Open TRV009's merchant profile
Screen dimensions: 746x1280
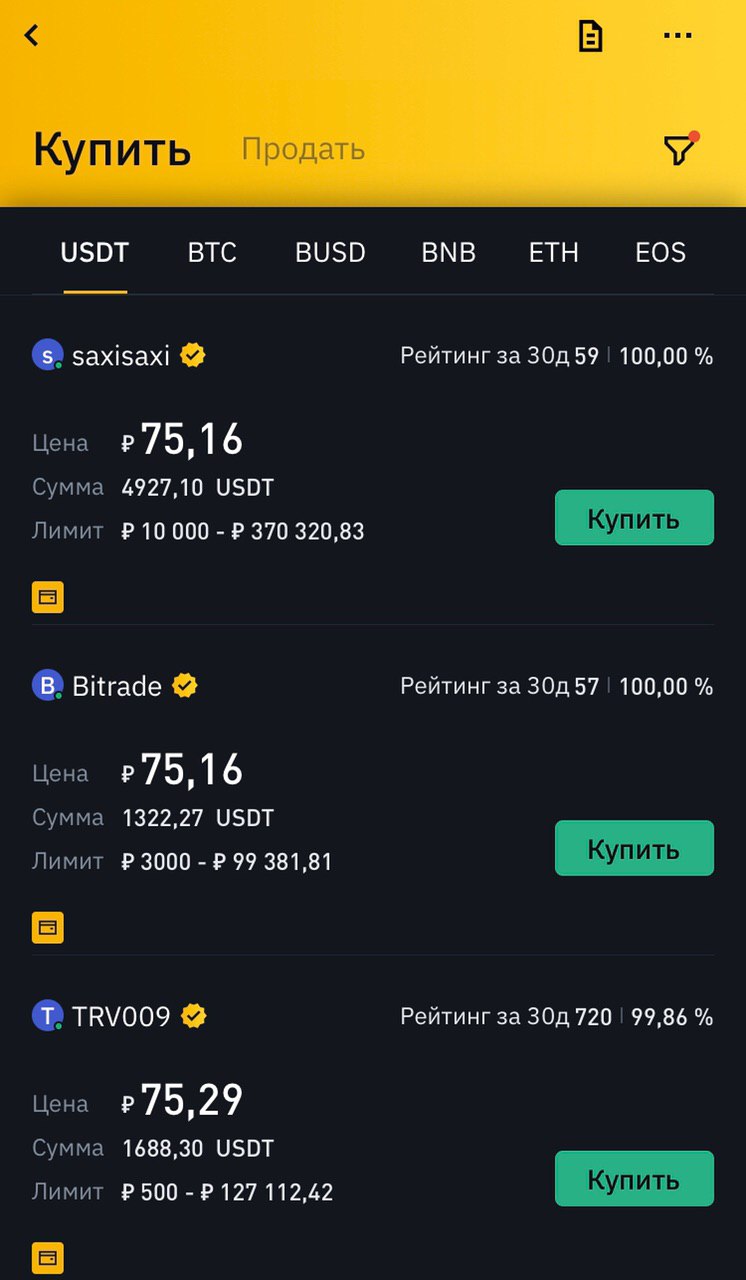tap(119, 1016)
